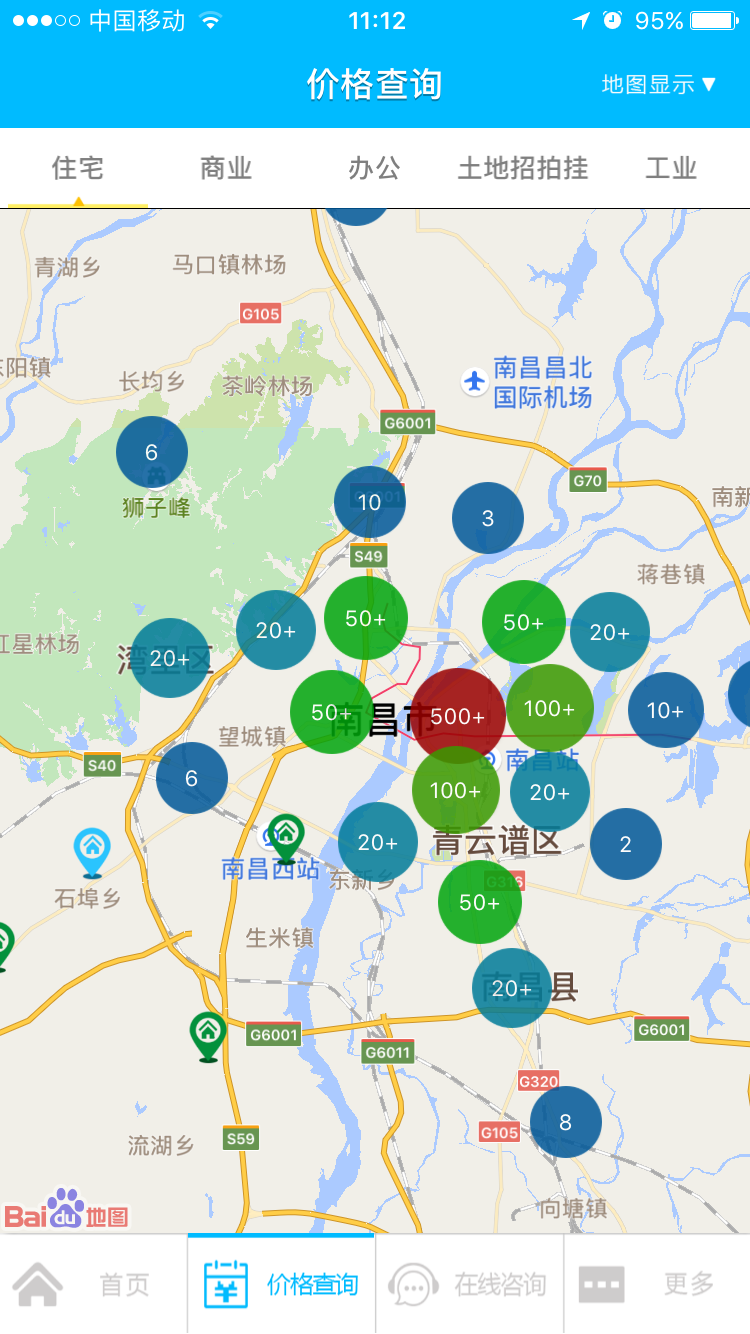Tap the 10+ cluster marker
This screenshot has height=1334, width=750.
click(x=665, y=710)
